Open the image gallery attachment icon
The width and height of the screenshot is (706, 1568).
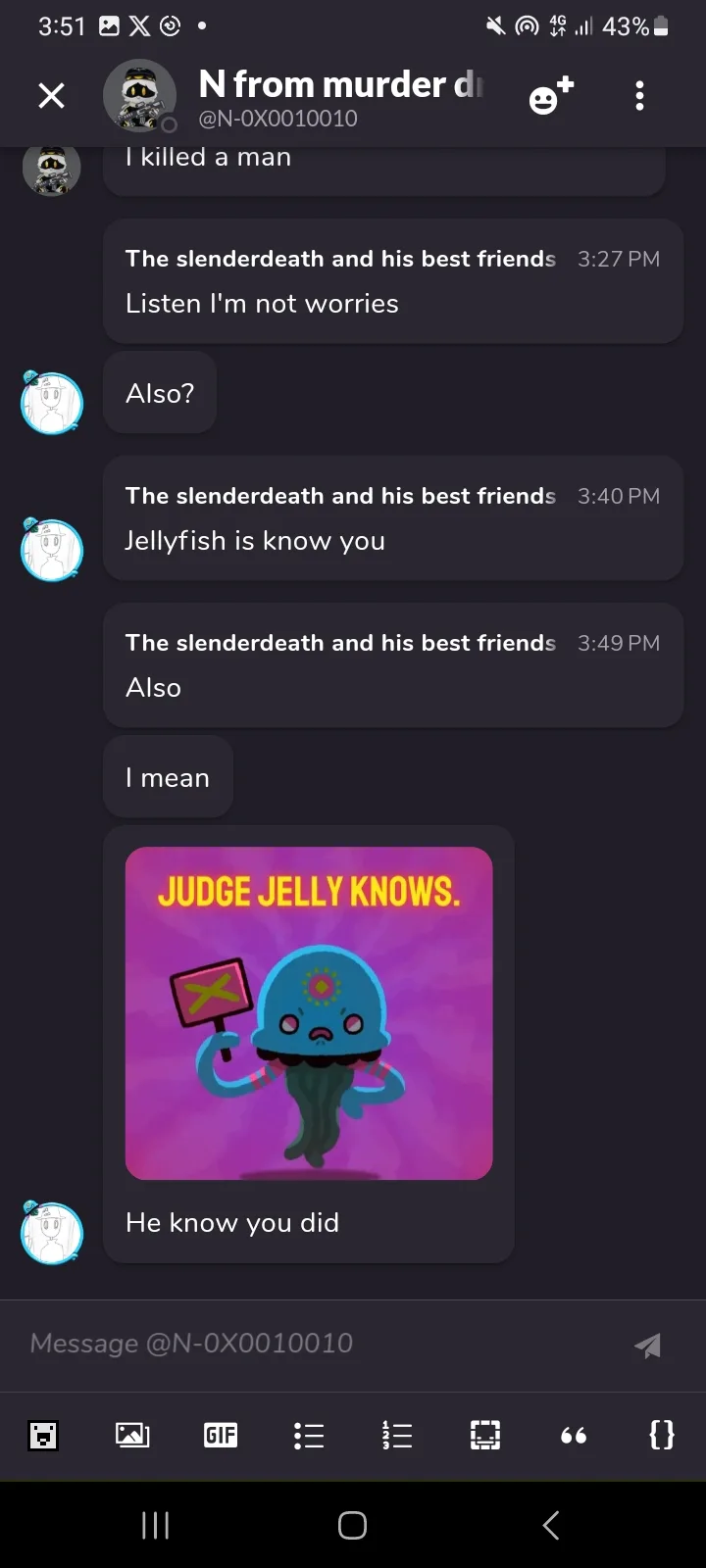click(x=131, y=1435)
